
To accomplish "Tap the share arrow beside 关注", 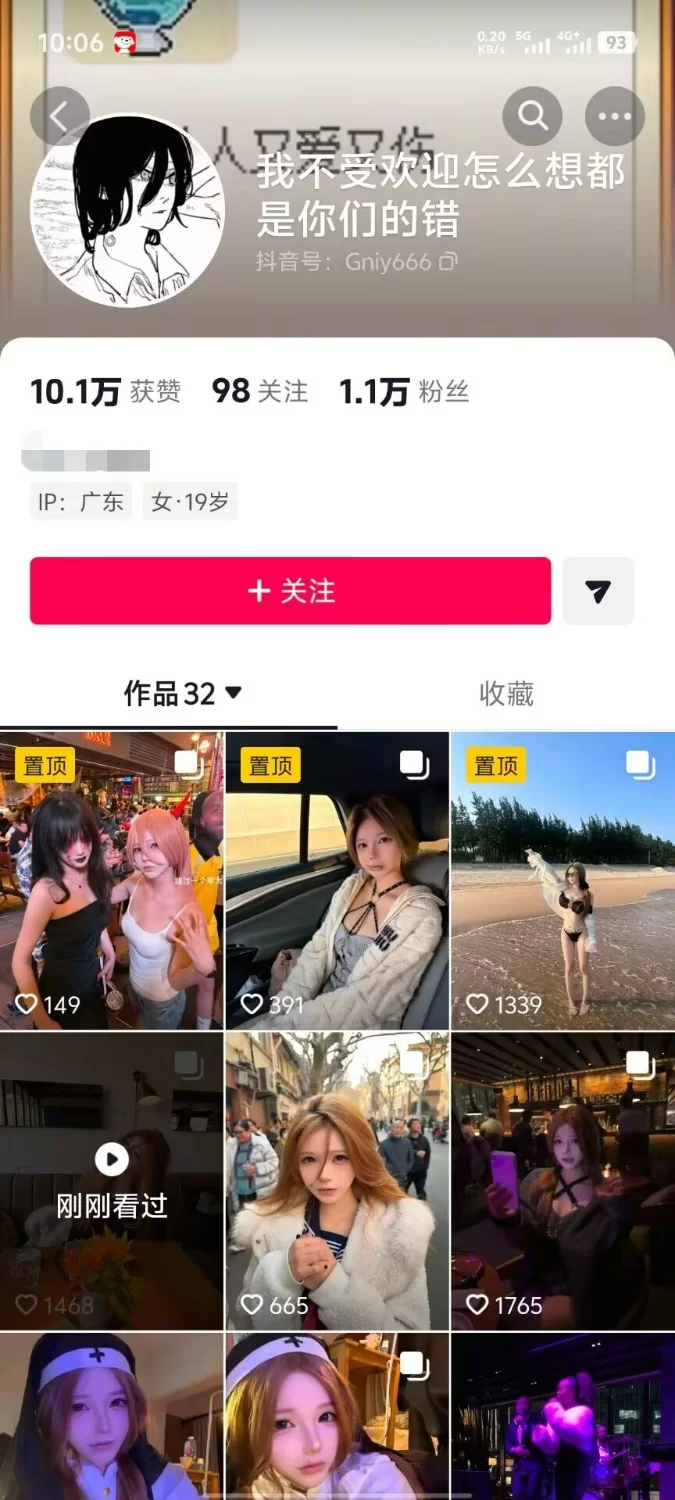I will pyautogui.click(x=598, y=591).
